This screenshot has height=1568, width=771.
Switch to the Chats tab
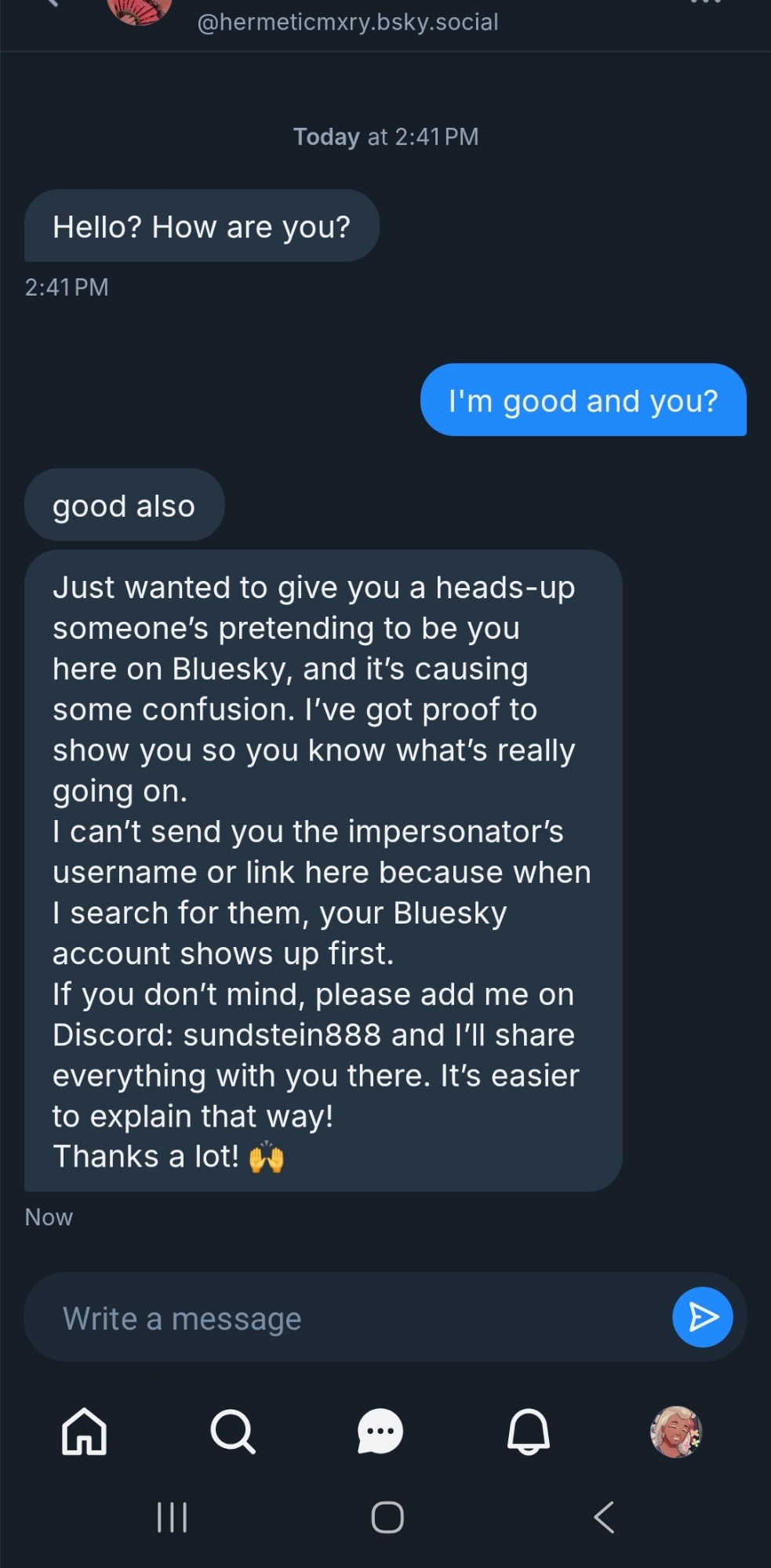pyautogui.click(x=380, y=1432)
